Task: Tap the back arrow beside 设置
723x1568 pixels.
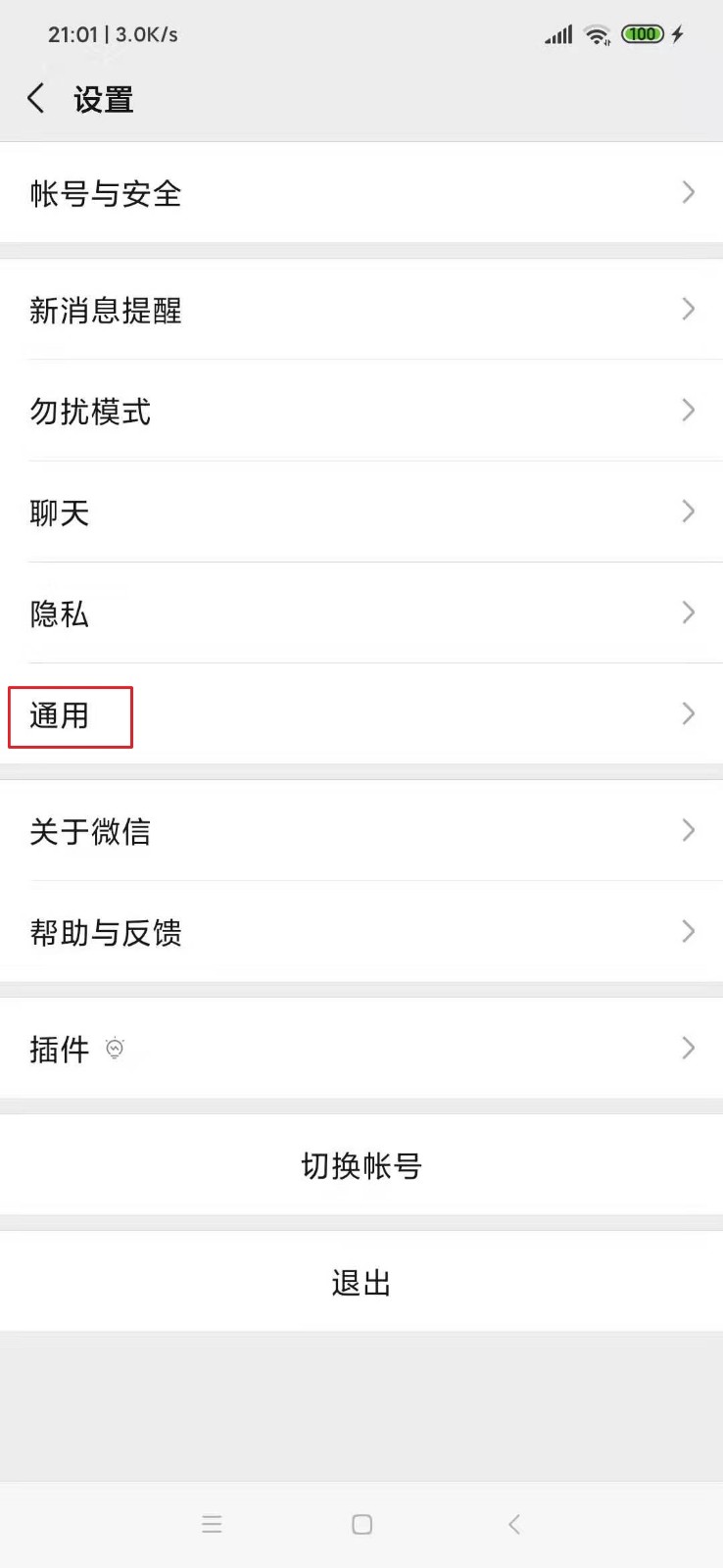Action: click(36, 98)
